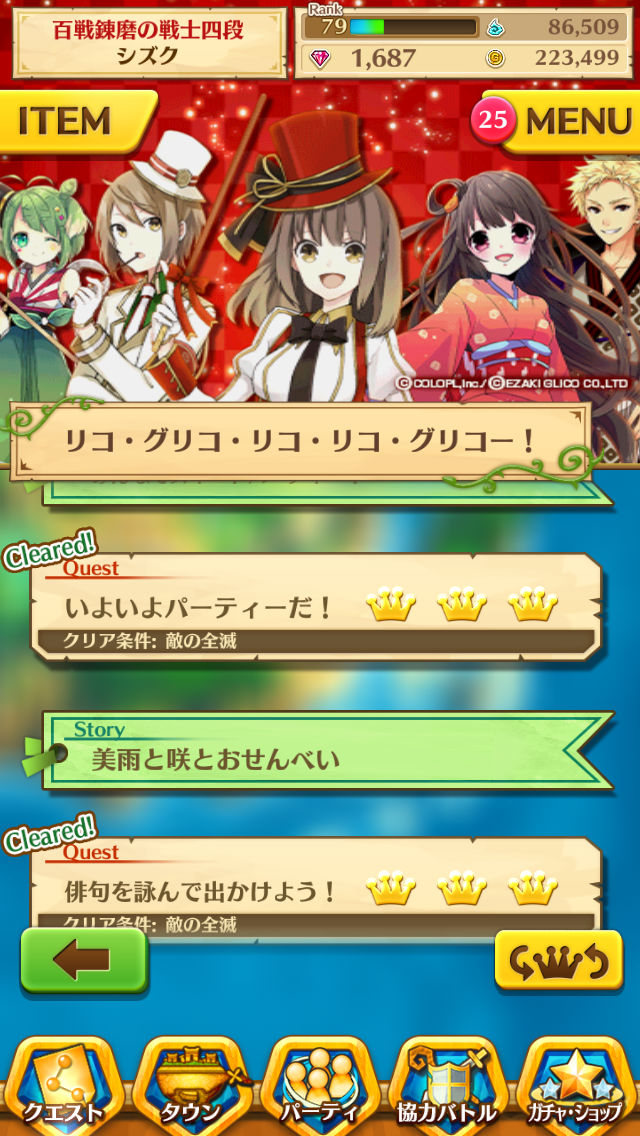Select quest 俳句を詠んで出かけよう！

click(315, 888)
